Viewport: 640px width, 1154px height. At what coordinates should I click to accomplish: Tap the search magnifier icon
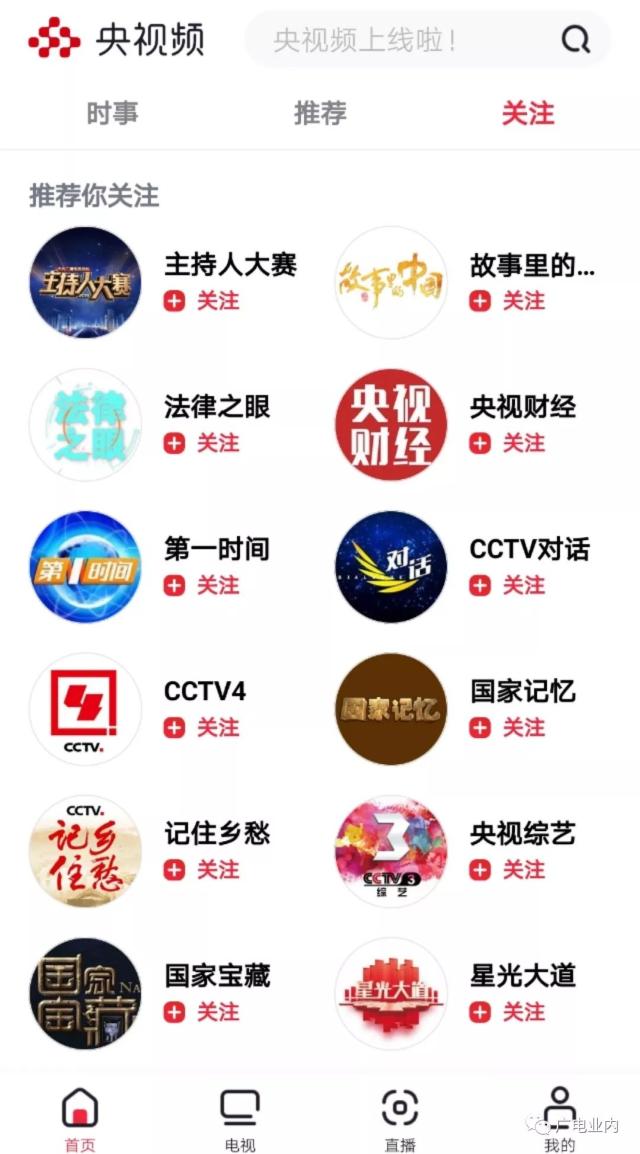576,40
